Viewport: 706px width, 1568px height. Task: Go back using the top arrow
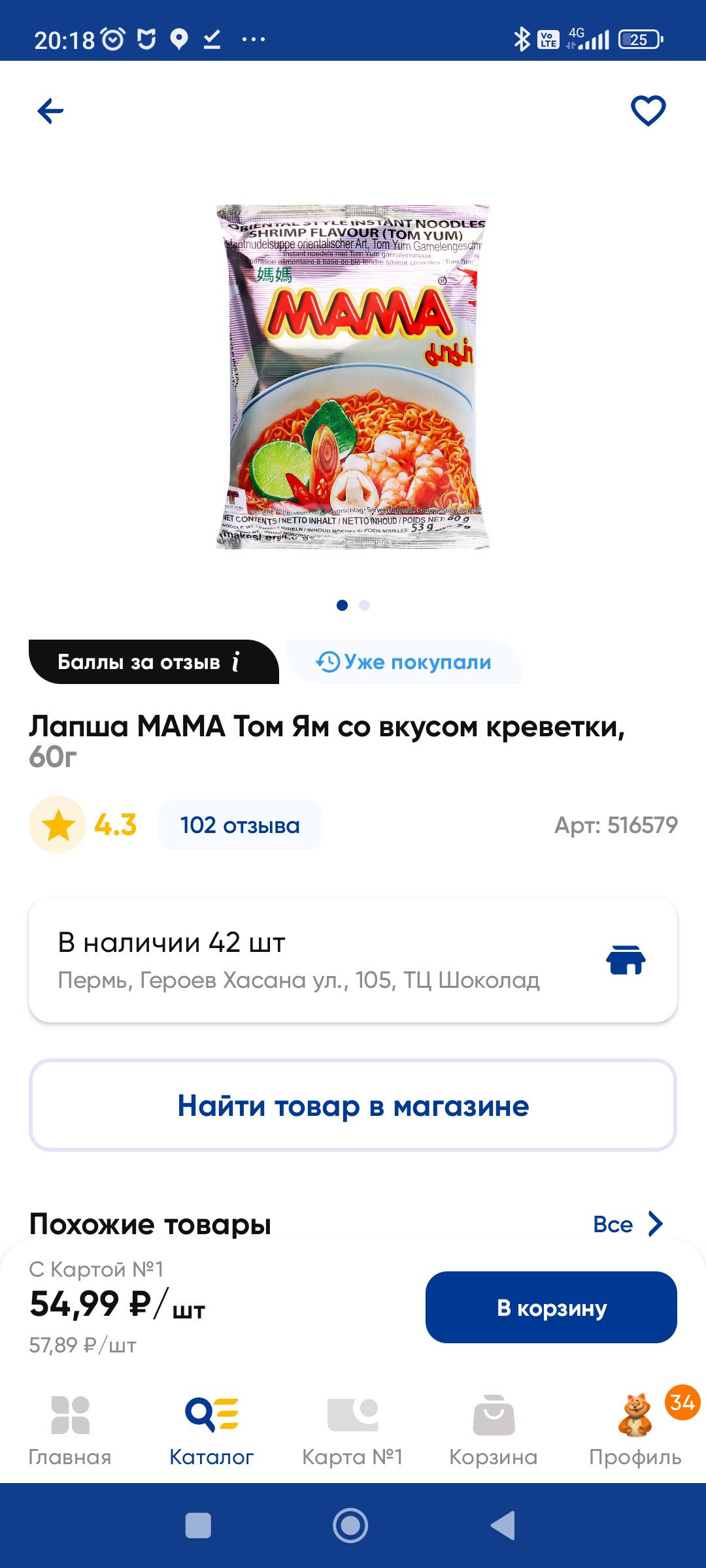click(50, 111)
